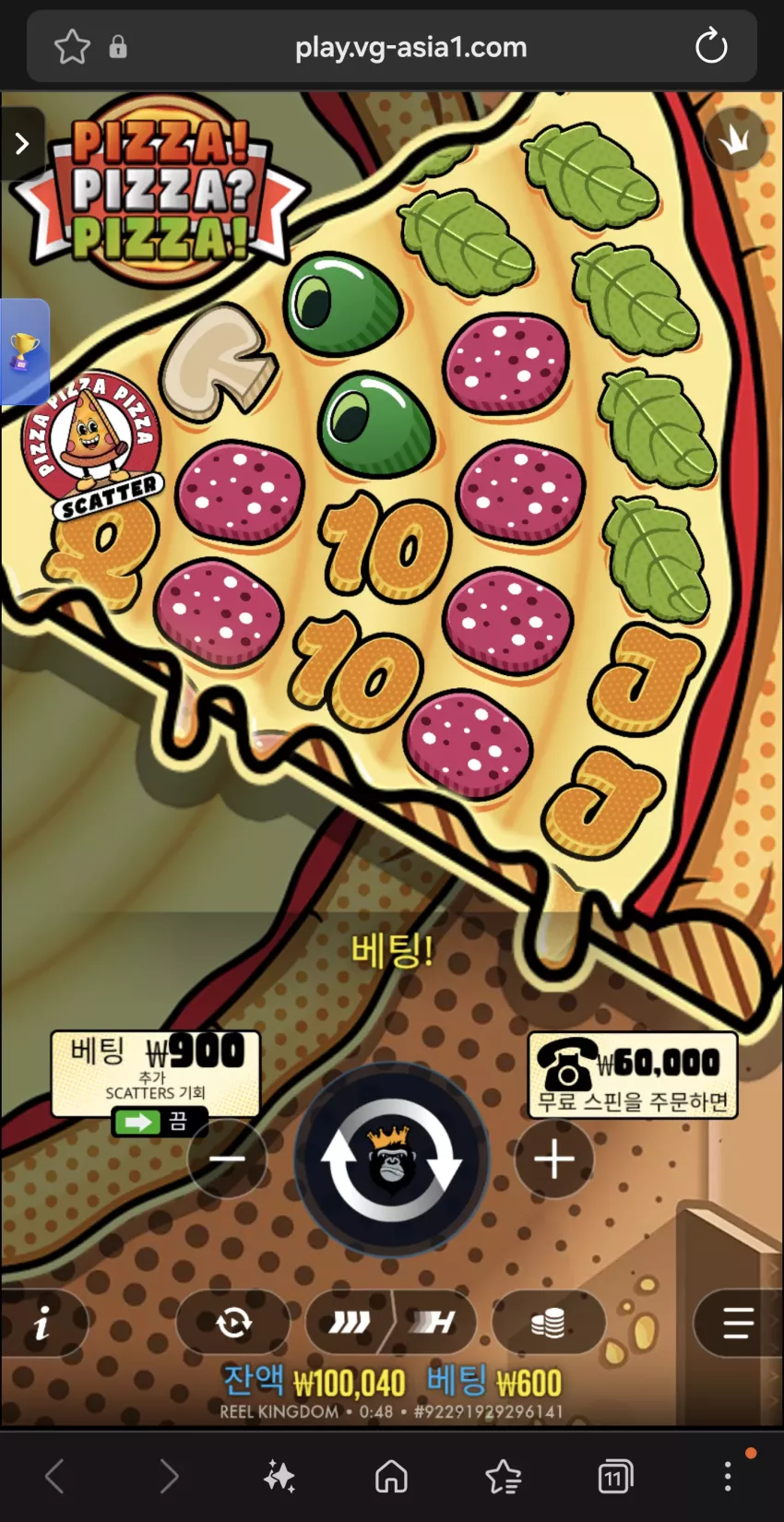Bookmark this page with the star icon
Viewport: 784px width, 1522px height.
pos(72,47)
